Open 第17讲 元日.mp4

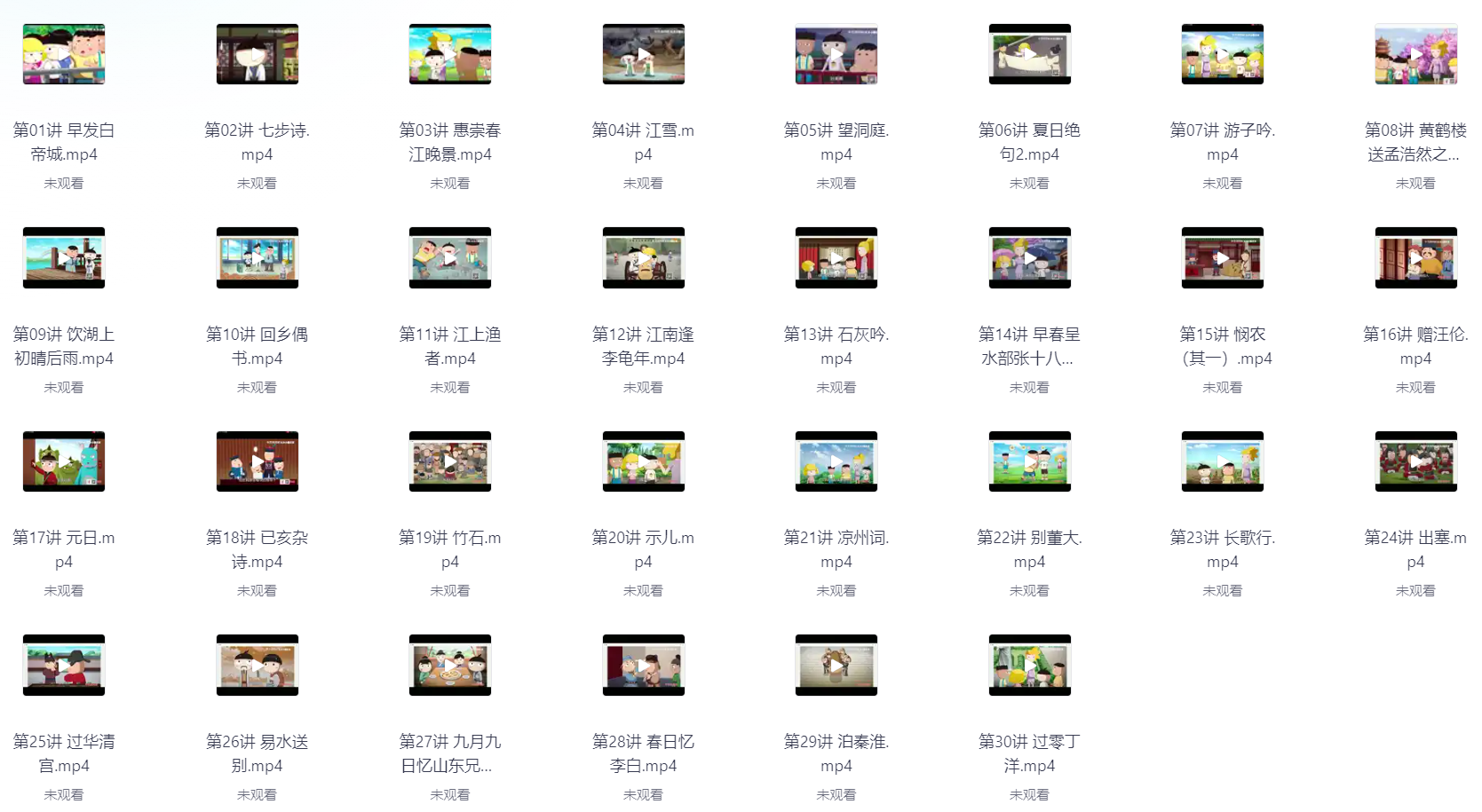64,461
